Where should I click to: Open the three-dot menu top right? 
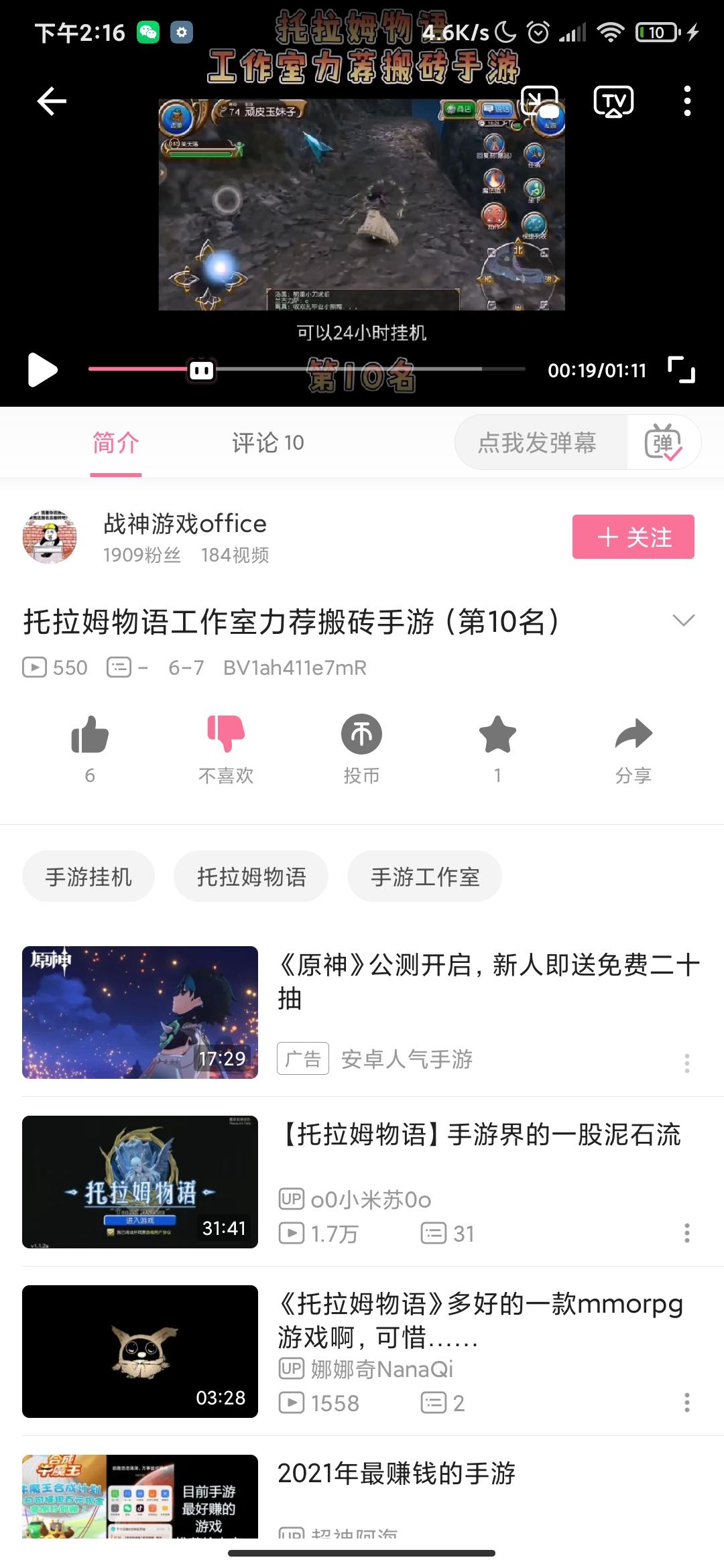pyautogui.click(x=686, y=101)
